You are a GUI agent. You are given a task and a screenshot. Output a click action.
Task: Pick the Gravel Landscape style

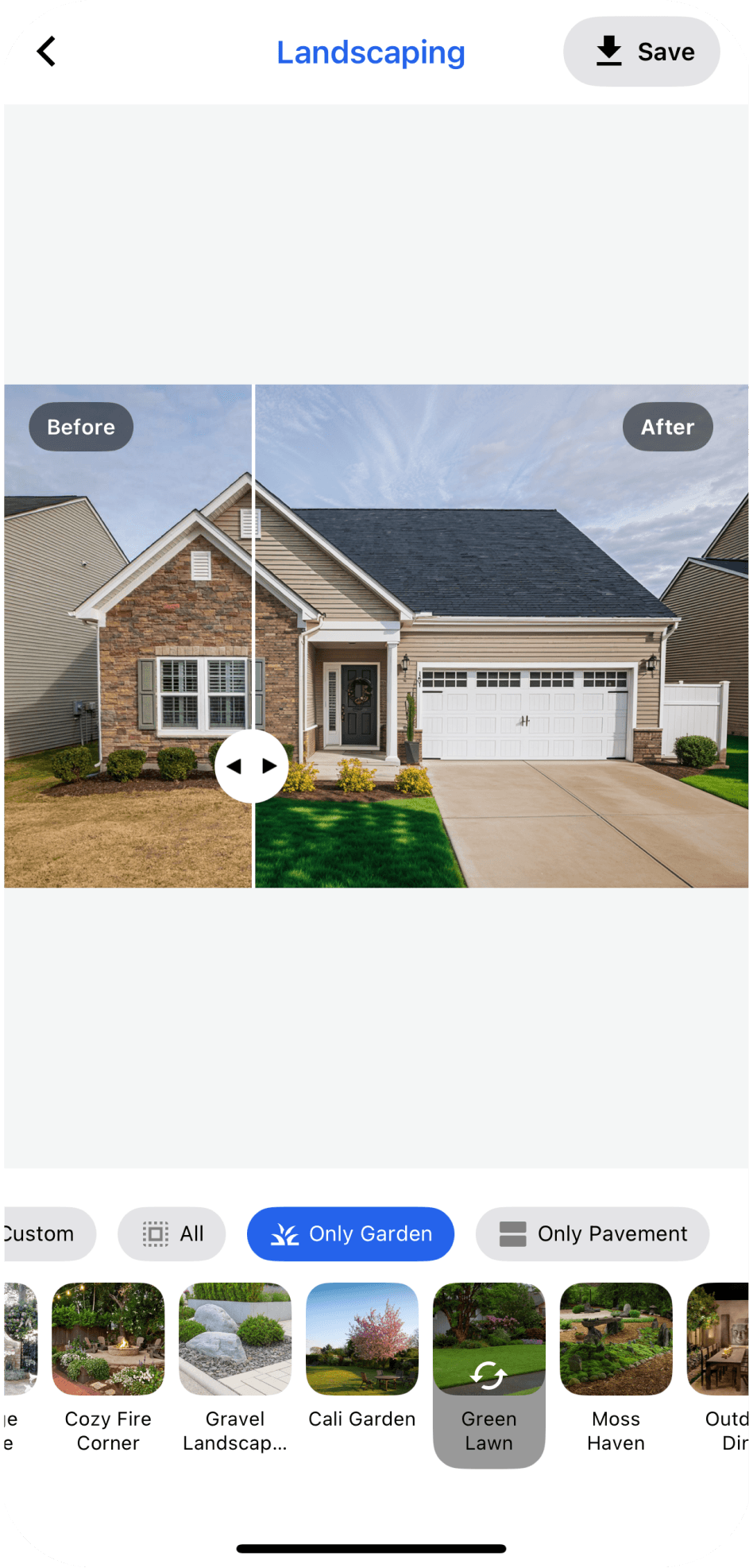point(235,1367)
